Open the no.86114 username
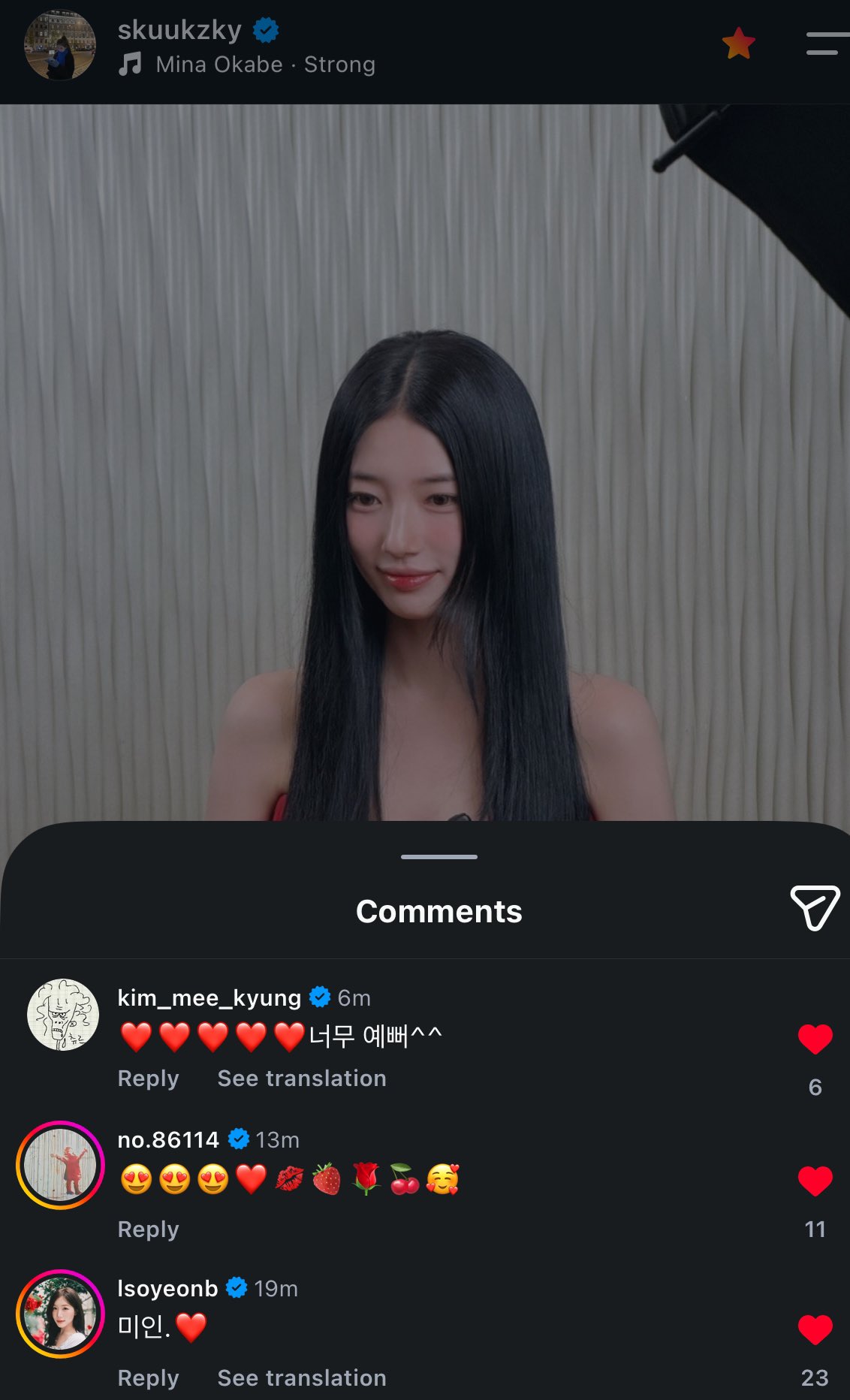Viewport: 850px width, 1400px height. coord(168,1140)
